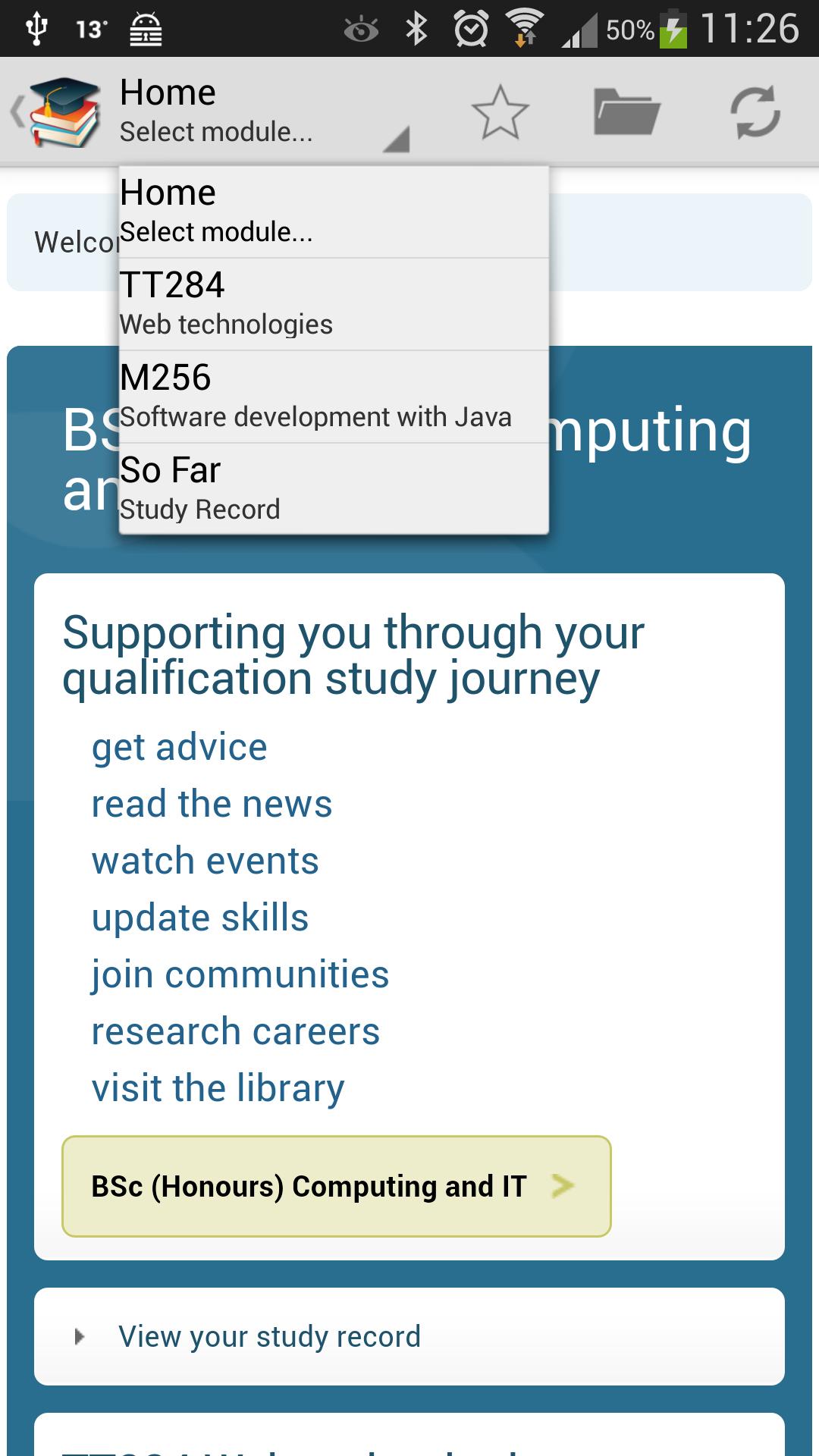Image resolution: width=819 pixels, height=1456 pixels.
Task: Open the folder icon in the toolbar
Action: (x=628, y=112)
